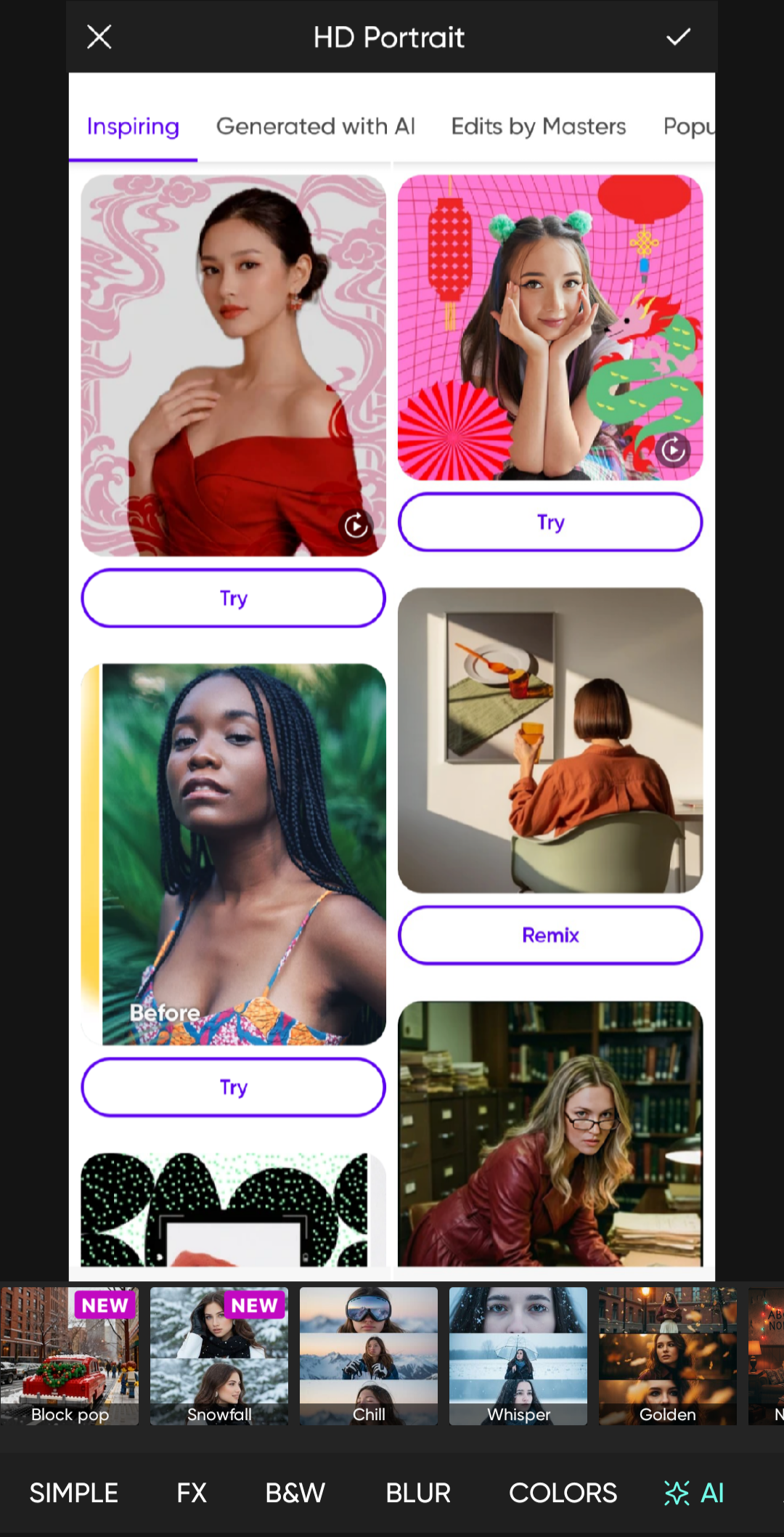
Task: Open the Edits by Masters tab
Action: tap(538, 126)
